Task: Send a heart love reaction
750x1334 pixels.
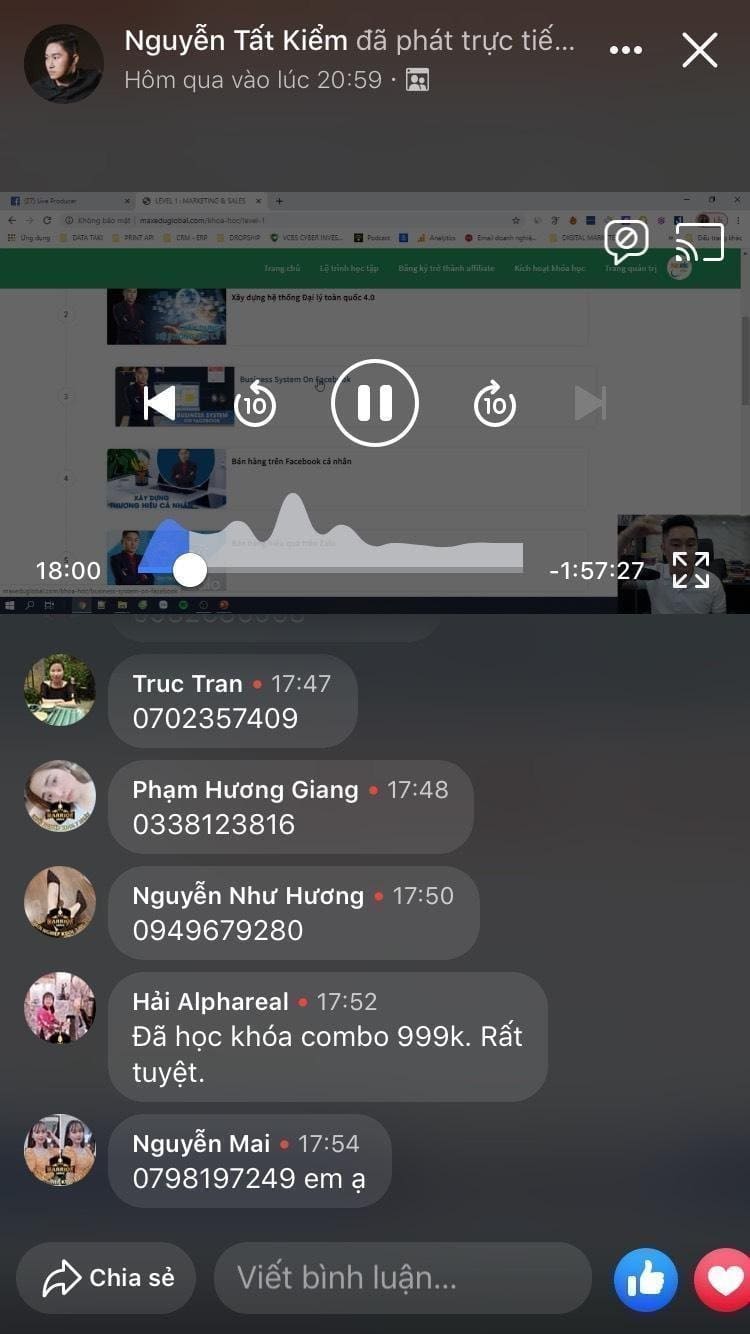Action: point(722,1279)
